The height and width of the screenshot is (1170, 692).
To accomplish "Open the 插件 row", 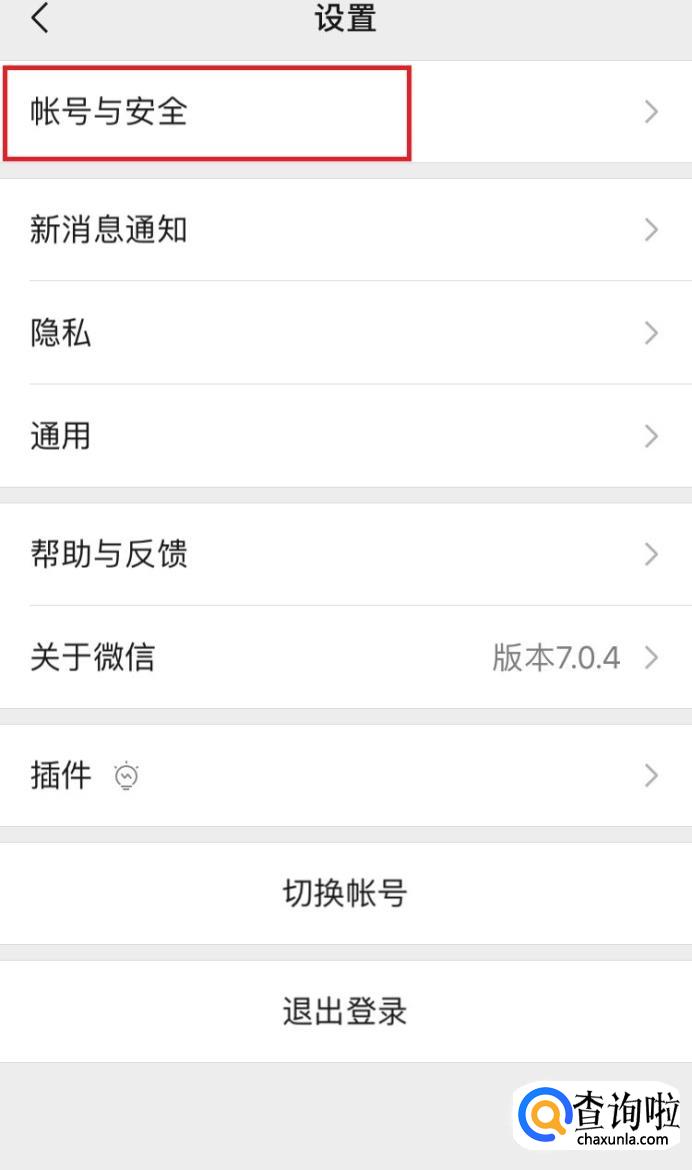I will coord(345,775).
